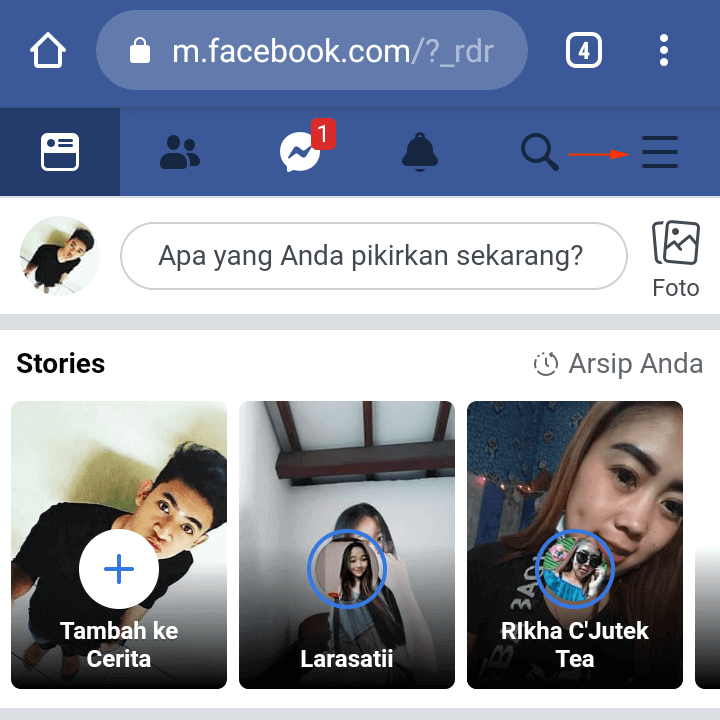Image resolution: width=720 pixels, height=720 pixels.
Task: Open Messenger with one unread message
Action: pos(300,152)
